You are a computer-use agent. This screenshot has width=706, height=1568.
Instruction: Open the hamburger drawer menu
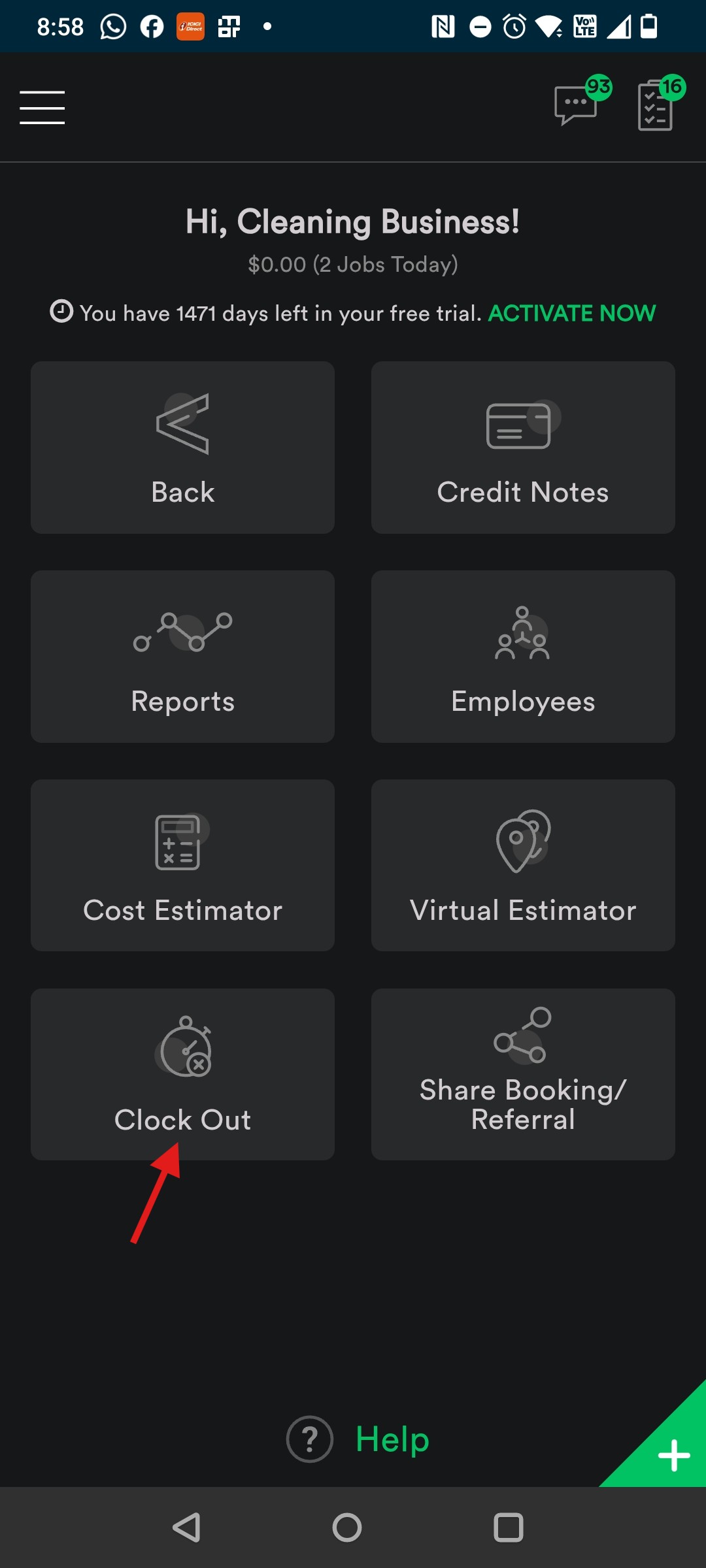pos(42,108)
